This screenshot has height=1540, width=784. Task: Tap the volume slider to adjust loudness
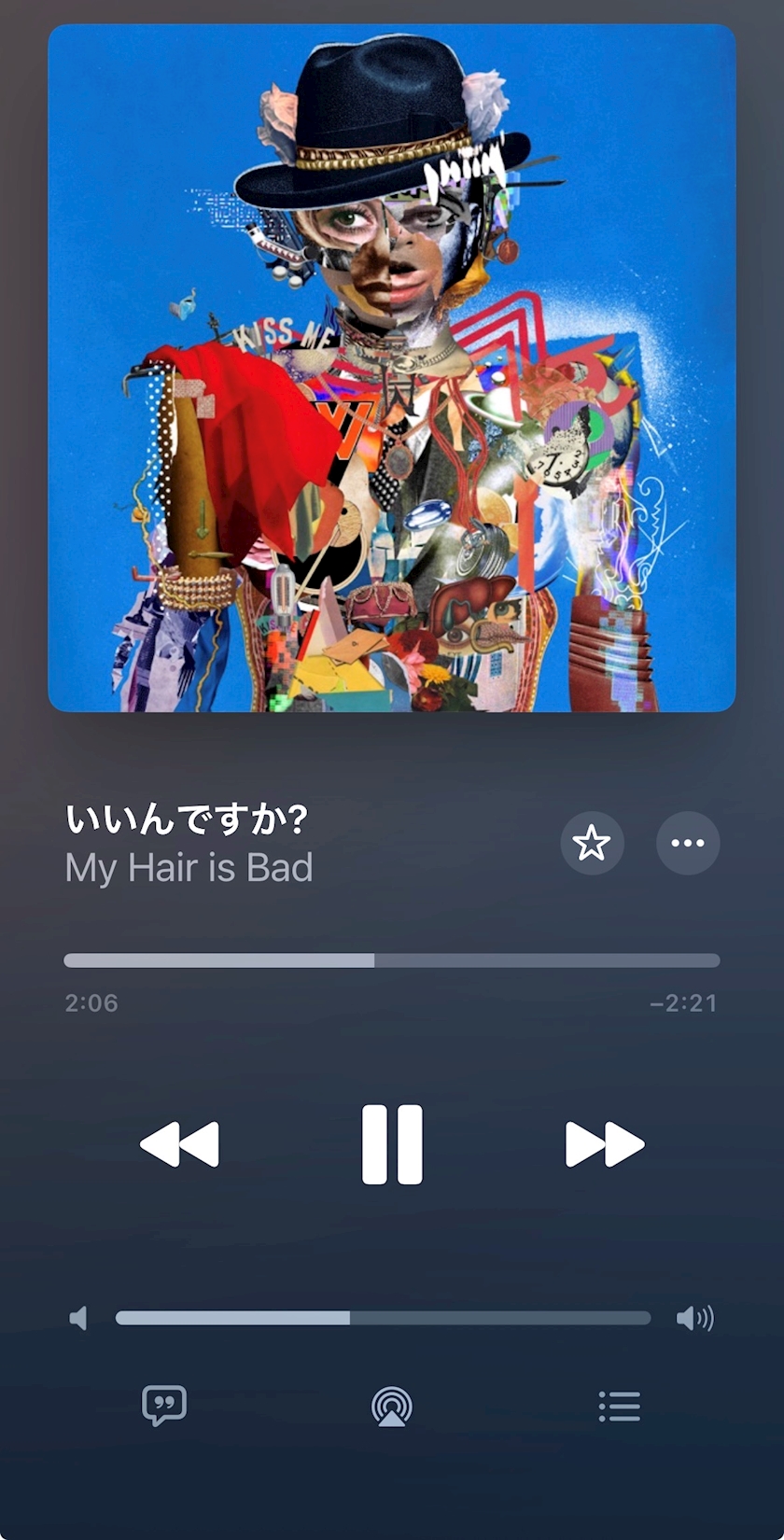[383, 1318]
